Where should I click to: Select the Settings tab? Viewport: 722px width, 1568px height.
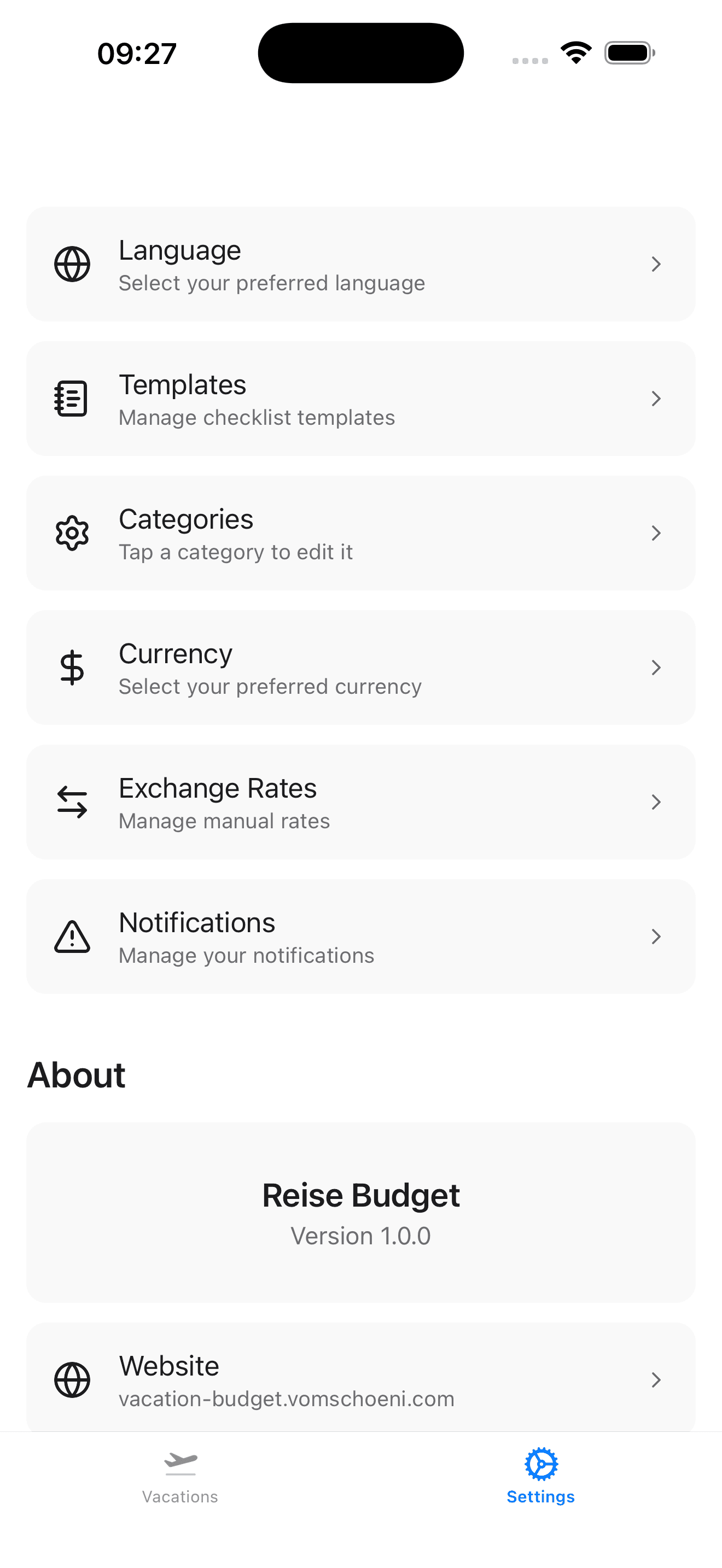540,1477
